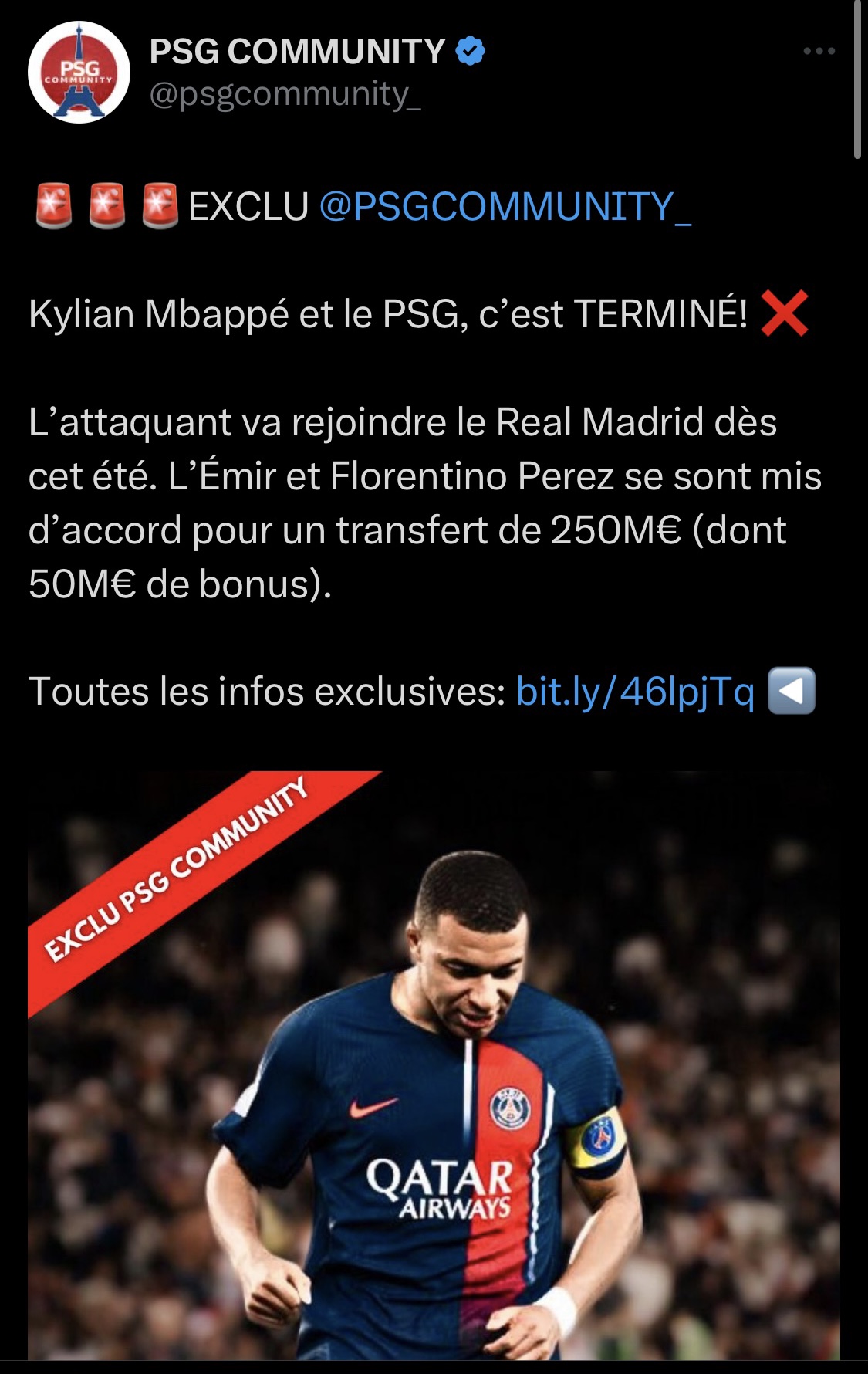Open the PSG COMMUNITY profile avatar
This screenshot has height=1374, width=868.
(x=79, y=73)
